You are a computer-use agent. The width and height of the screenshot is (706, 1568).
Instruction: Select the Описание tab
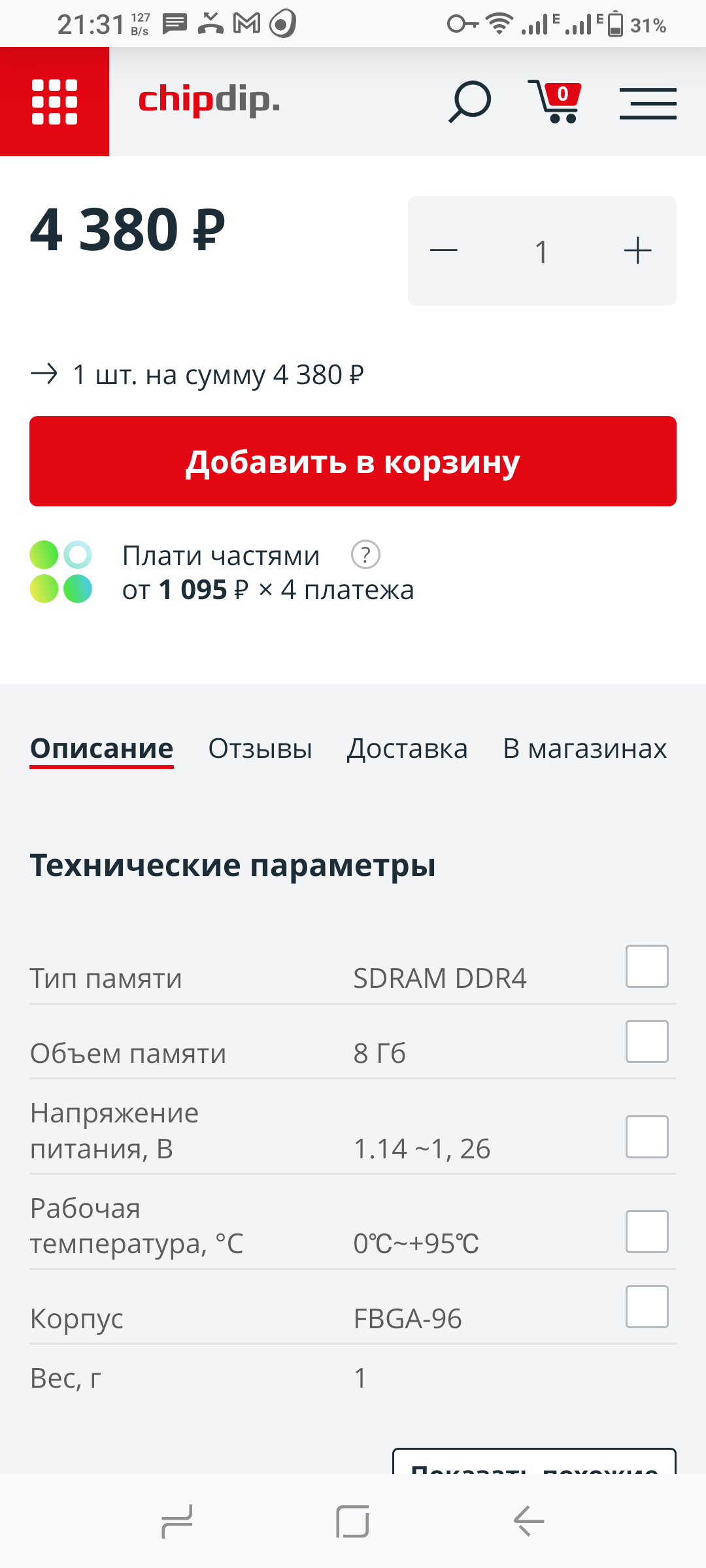point(102,749)
